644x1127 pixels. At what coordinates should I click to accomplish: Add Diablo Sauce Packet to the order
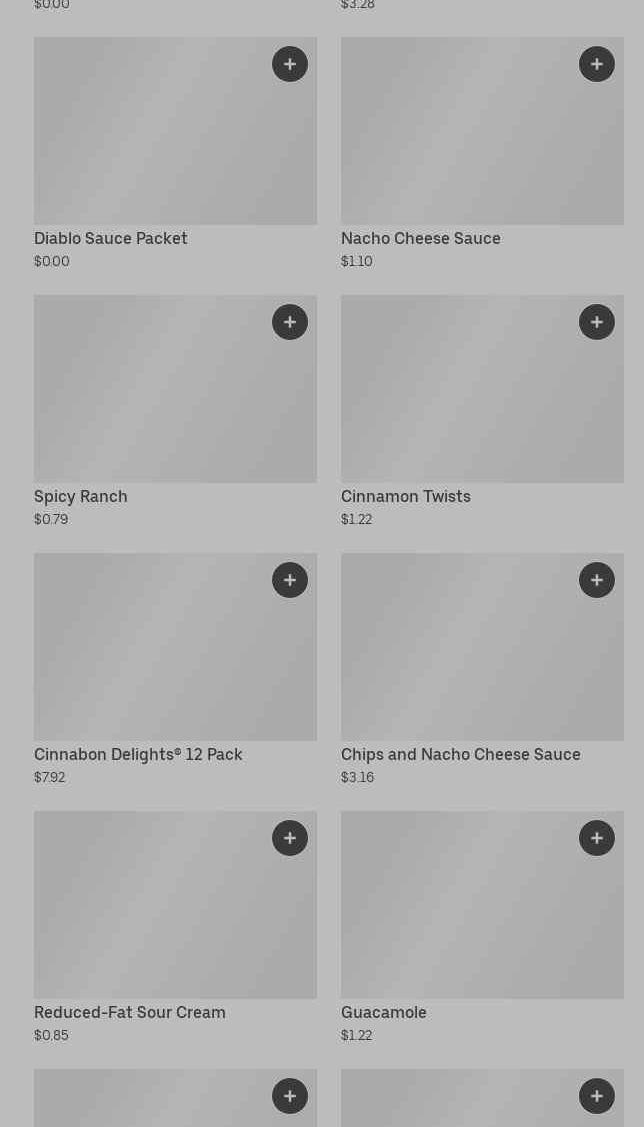pyautogui.click(x=290, y=64)
